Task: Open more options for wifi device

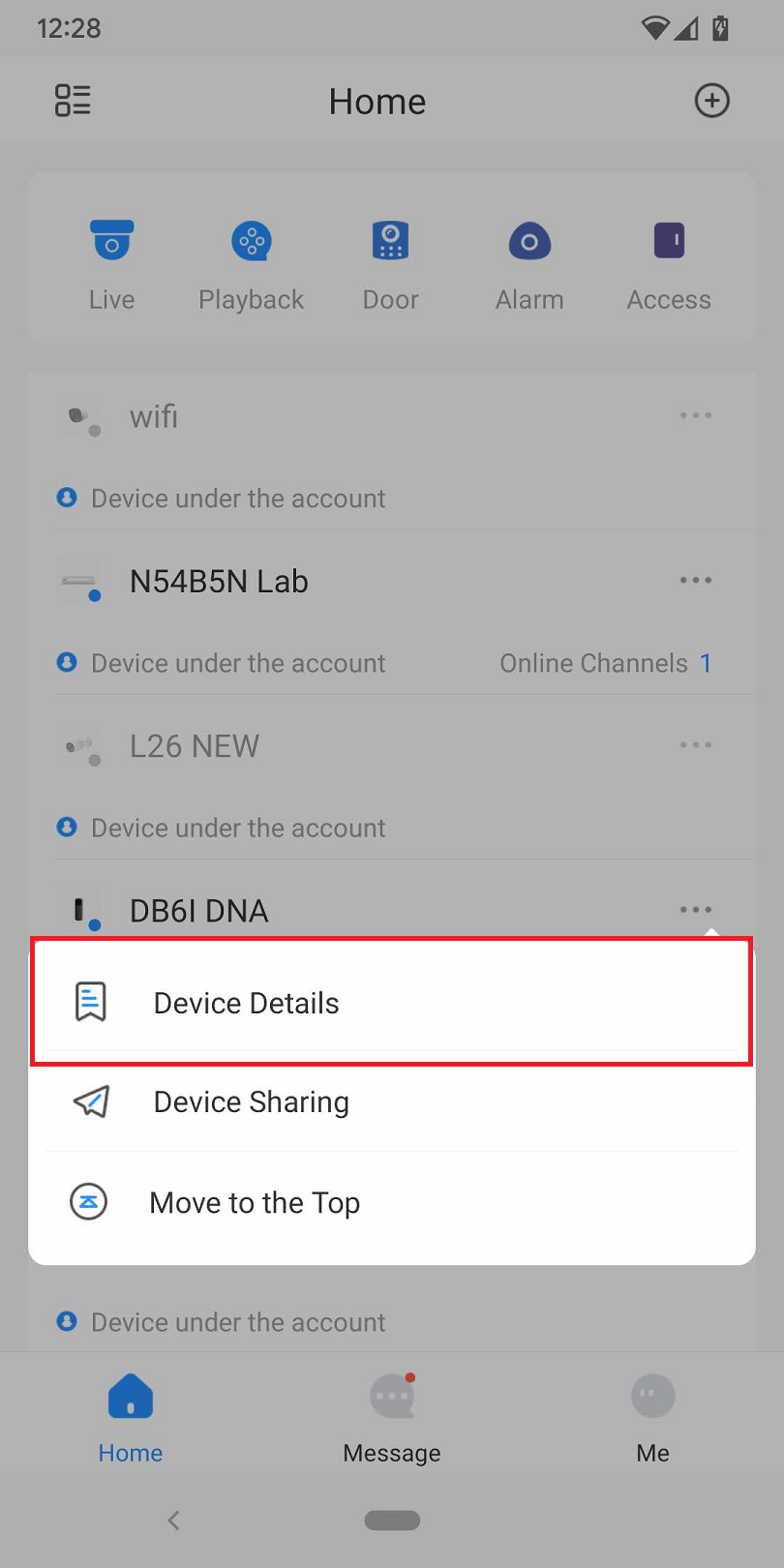Action: [695, 416]
